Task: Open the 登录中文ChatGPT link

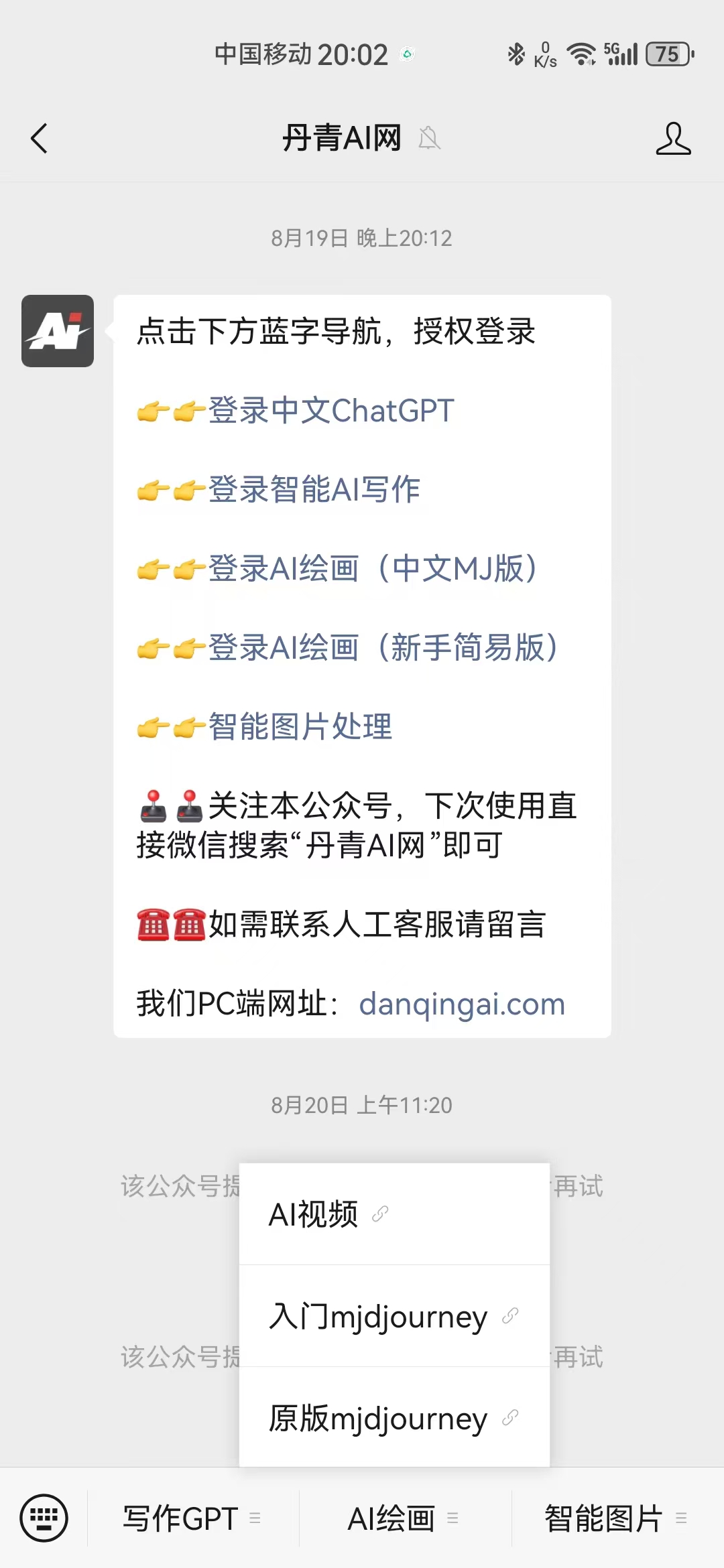Action: click(x=331, y=411)
